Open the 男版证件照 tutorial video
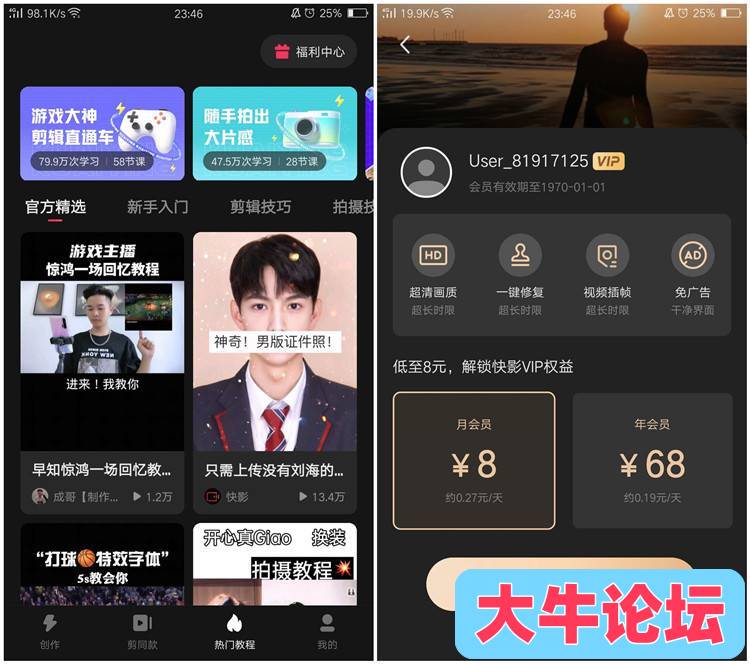Screen dimensions: 750x664 (275, 342)
